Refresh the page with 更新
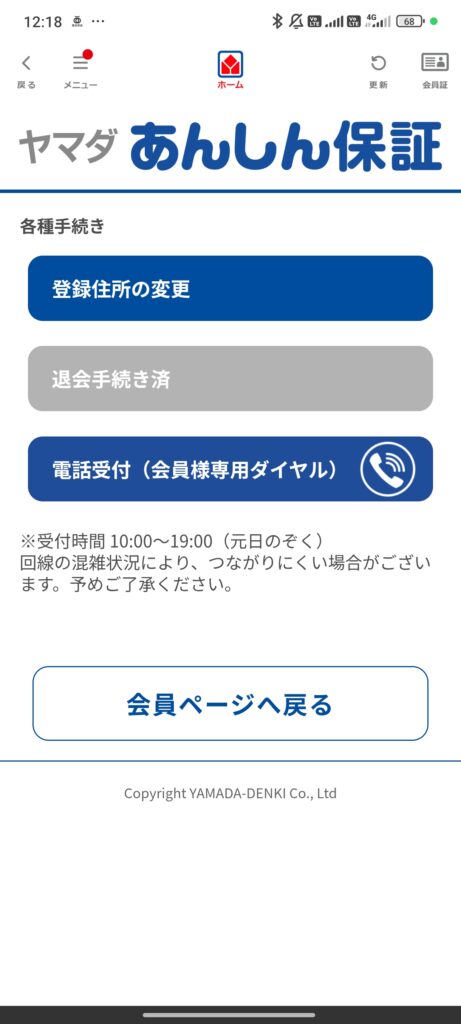 click(378, 71)
